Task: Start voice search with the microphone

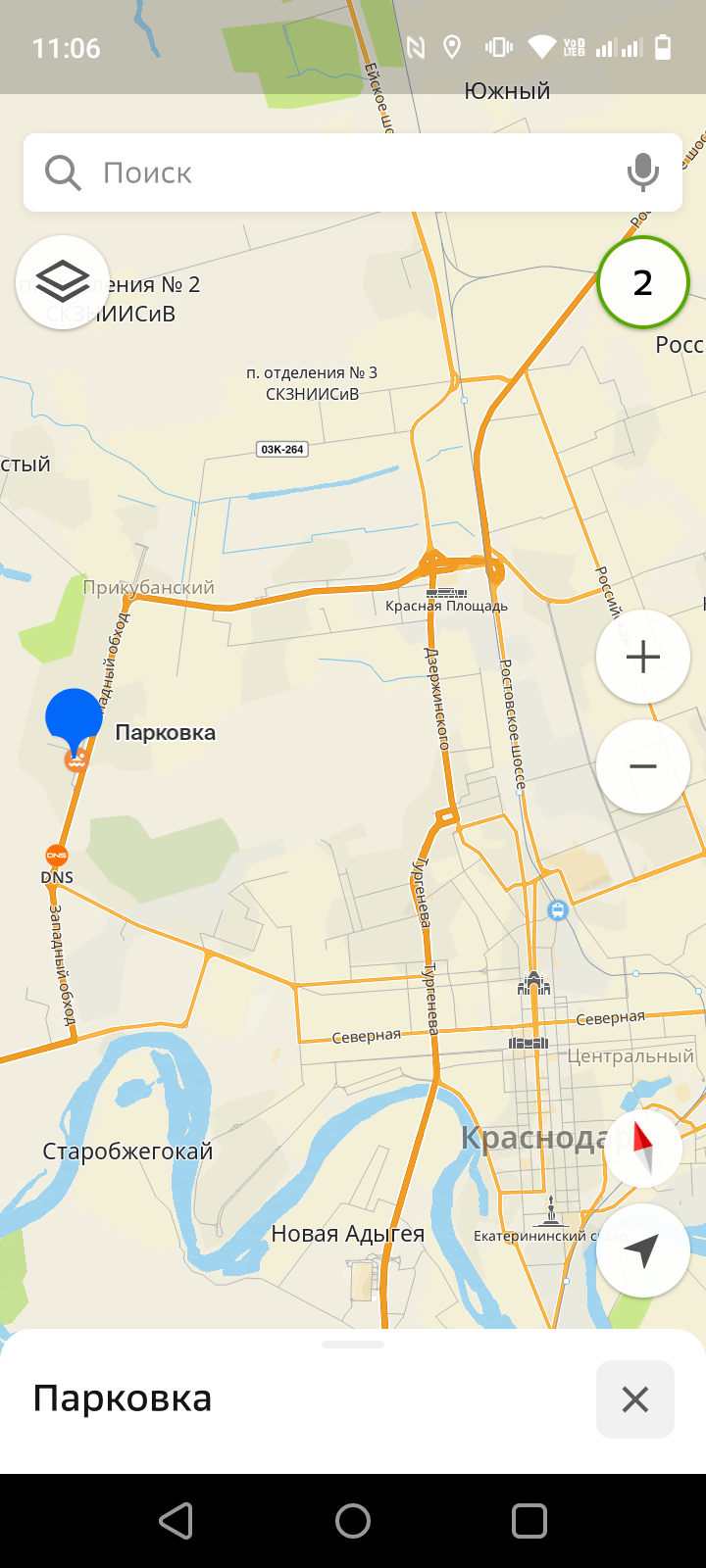Action: coord(642,172)
